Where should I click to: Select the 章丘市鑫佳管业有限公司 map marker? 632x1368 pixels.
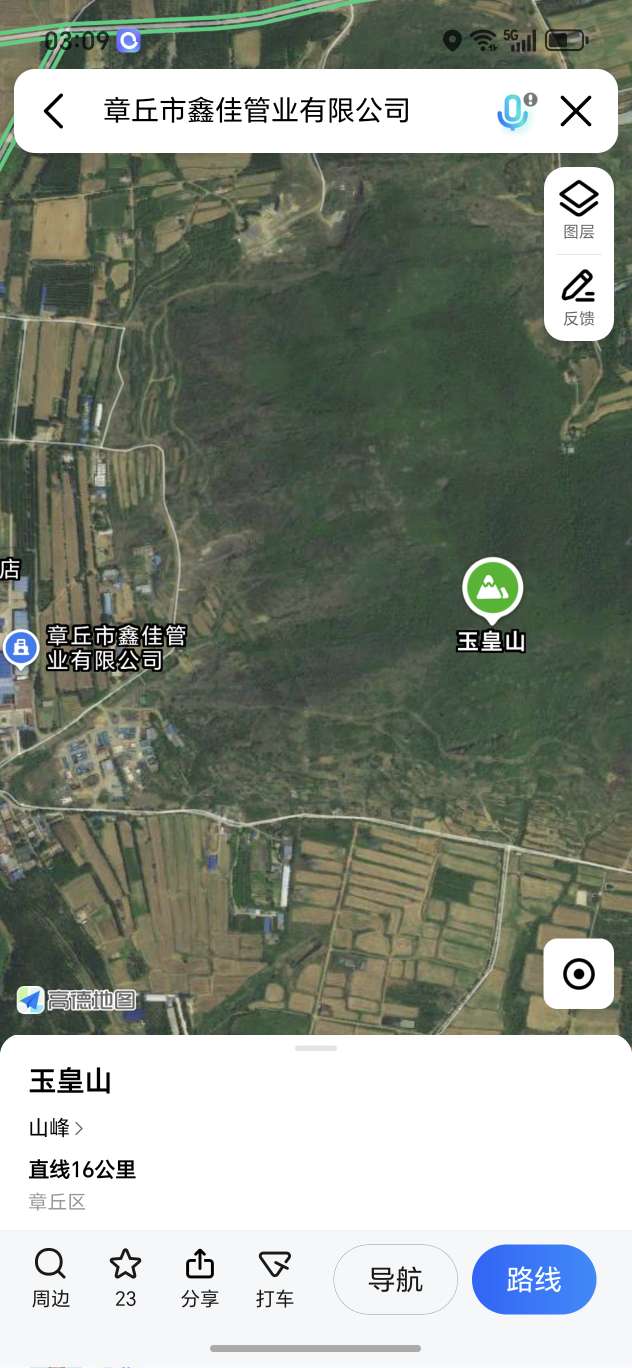pyautogui.click(x=21, y=647)
